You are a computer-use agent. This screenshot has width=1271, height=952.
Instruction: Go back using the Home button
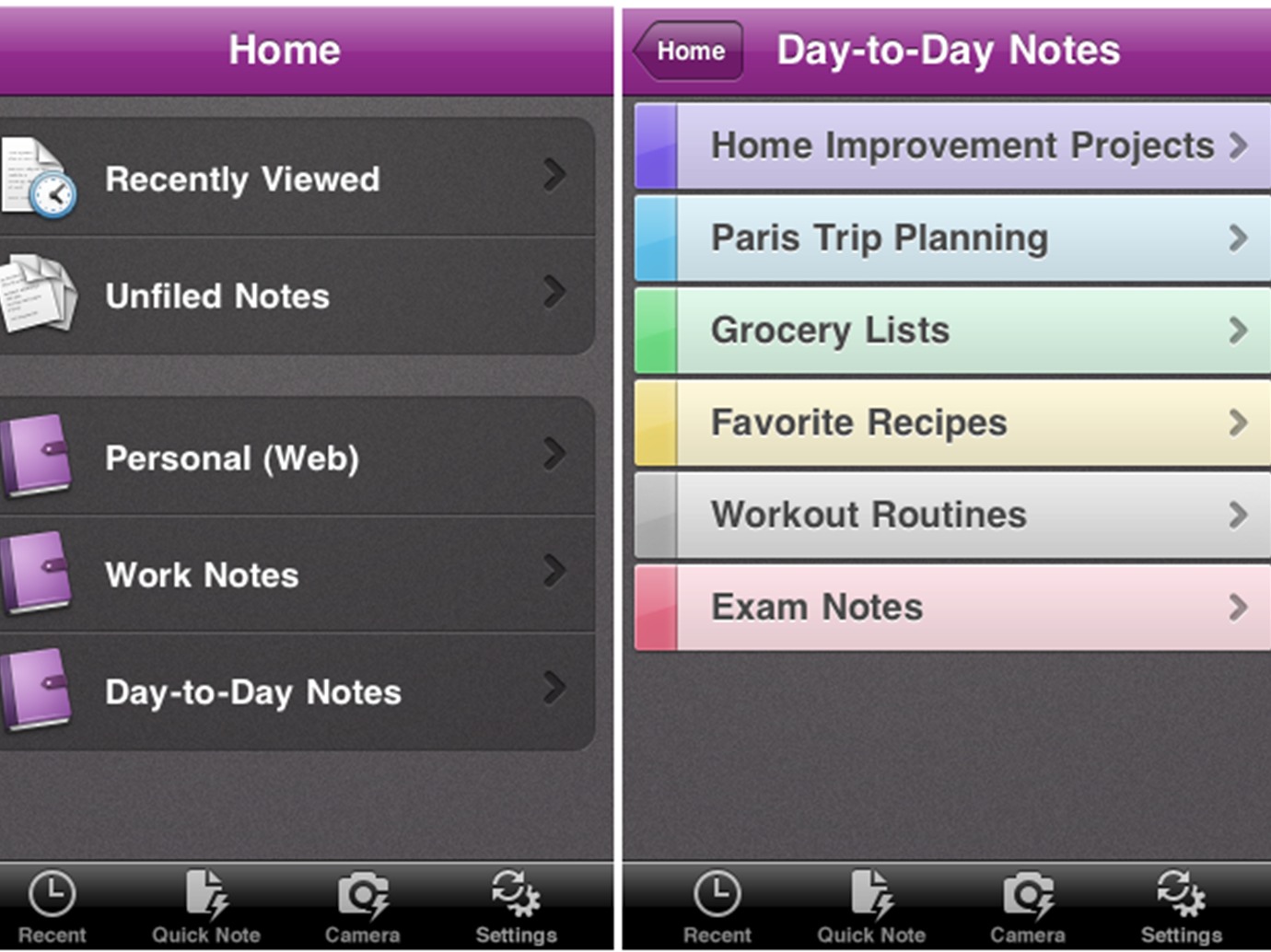tap(689, 51)
